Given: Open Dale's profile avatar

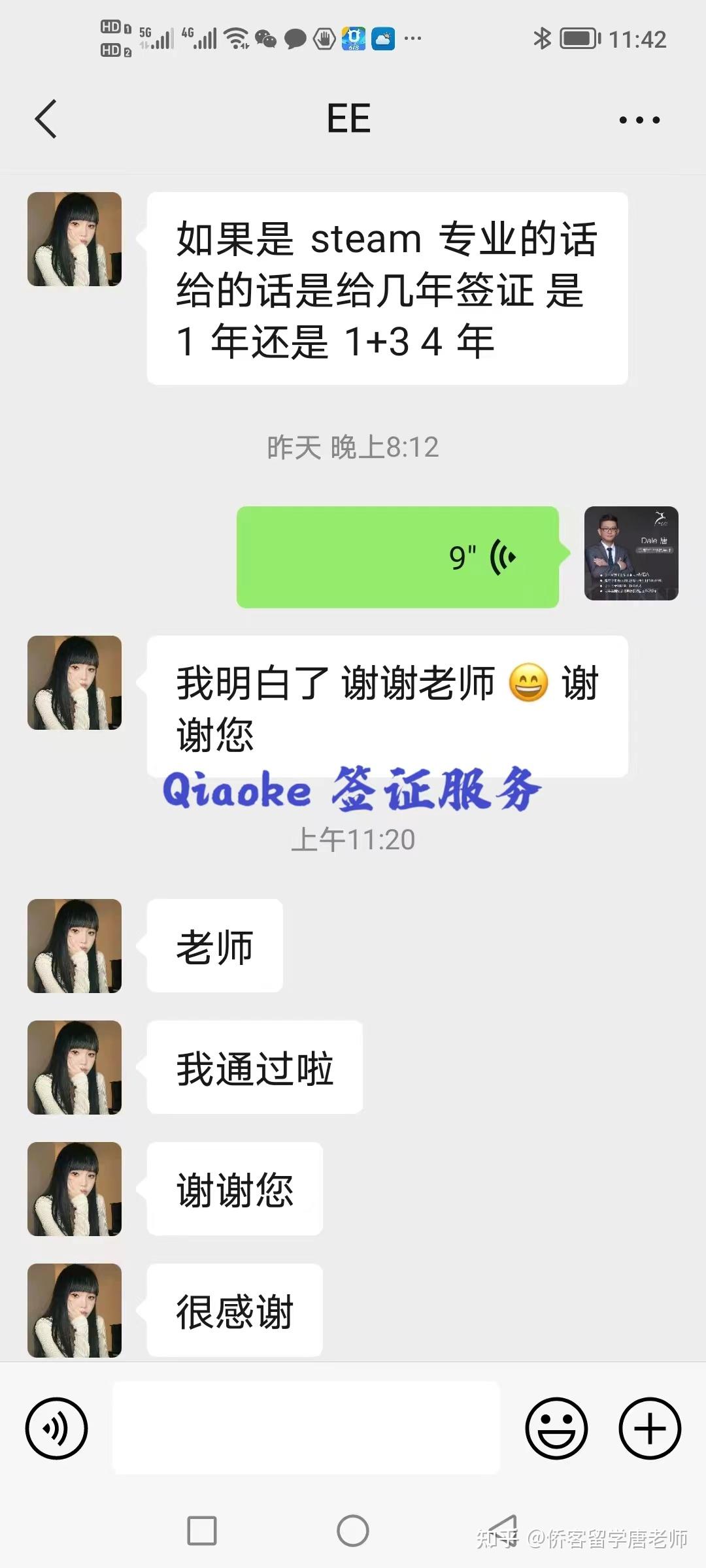Looking at the screenshot, I should pyautogui.click(x=631, y=553).
